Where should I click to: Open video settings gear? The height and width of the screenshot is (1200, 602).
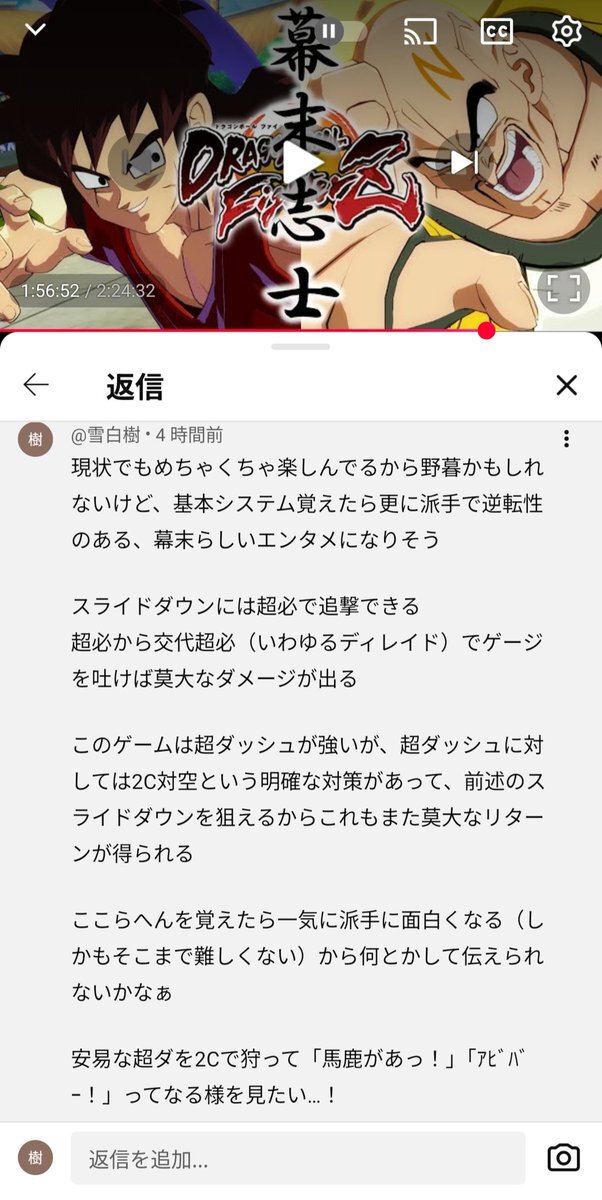click(x=566, y=32)
